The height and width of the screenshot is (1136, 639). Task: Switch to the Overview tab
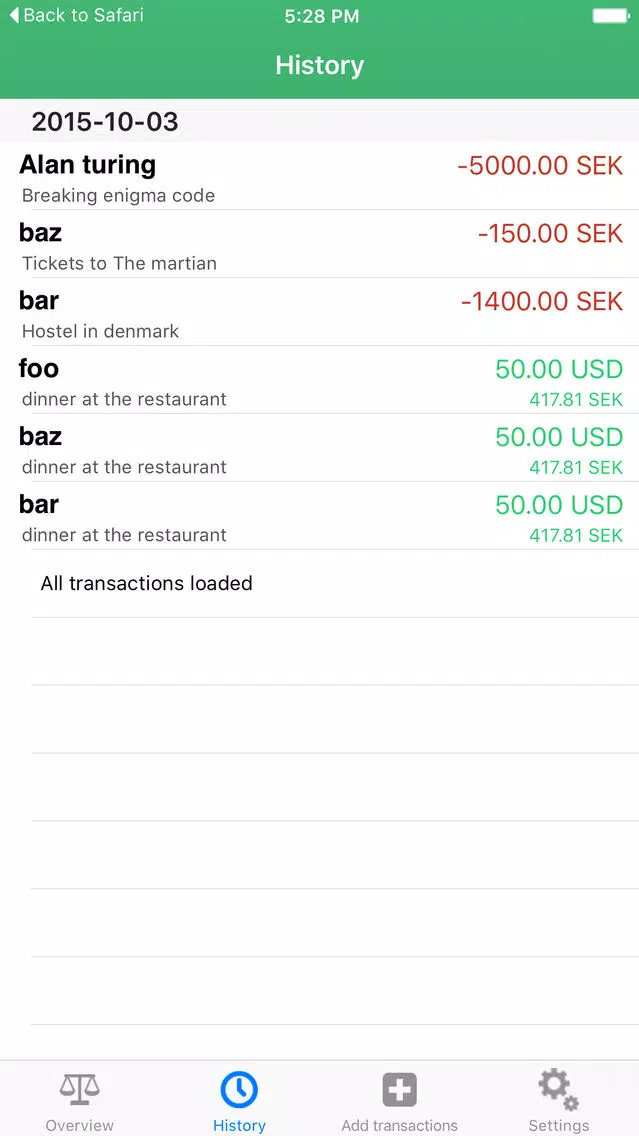point(80,1100)
